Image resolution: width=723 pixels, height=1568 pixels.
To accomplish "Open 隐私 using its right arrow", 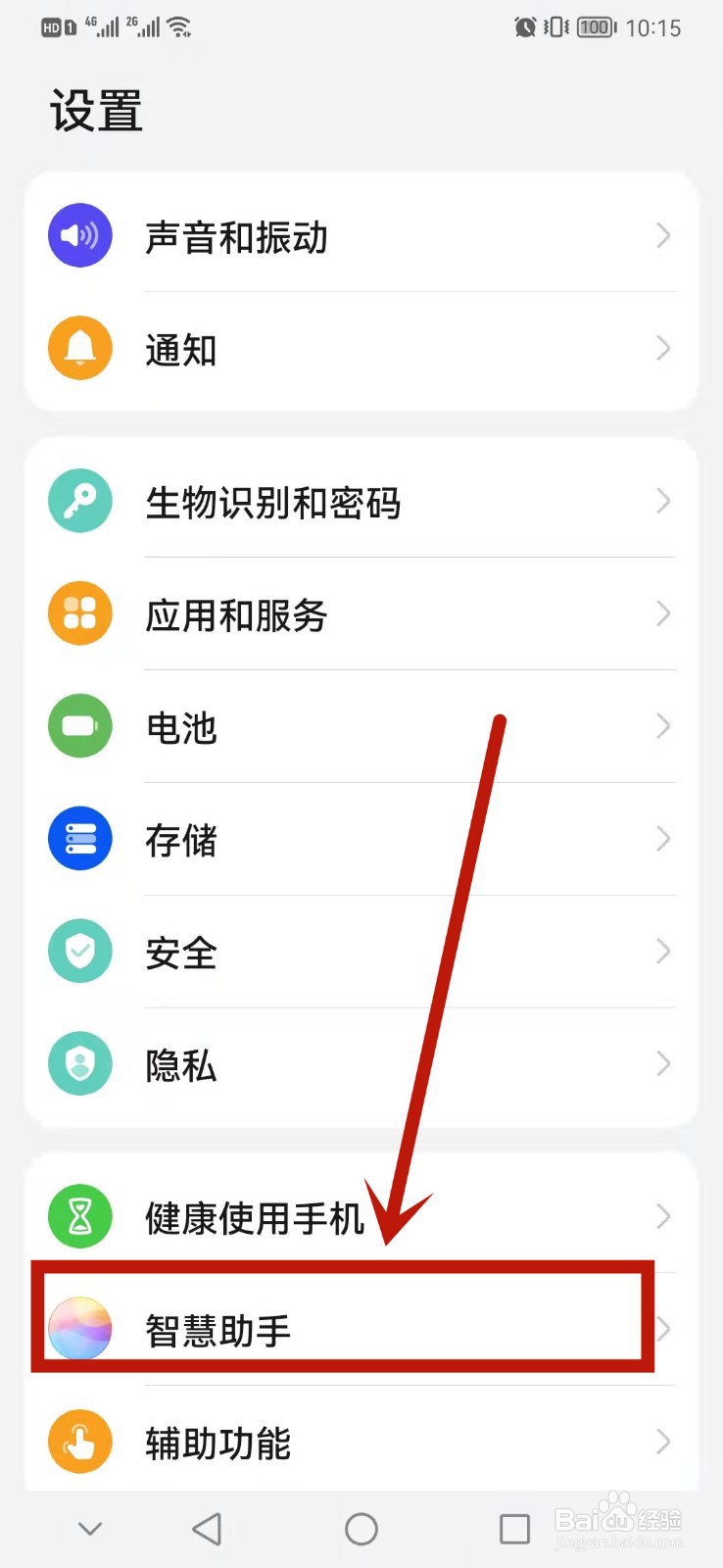I will coord(662,1063).
